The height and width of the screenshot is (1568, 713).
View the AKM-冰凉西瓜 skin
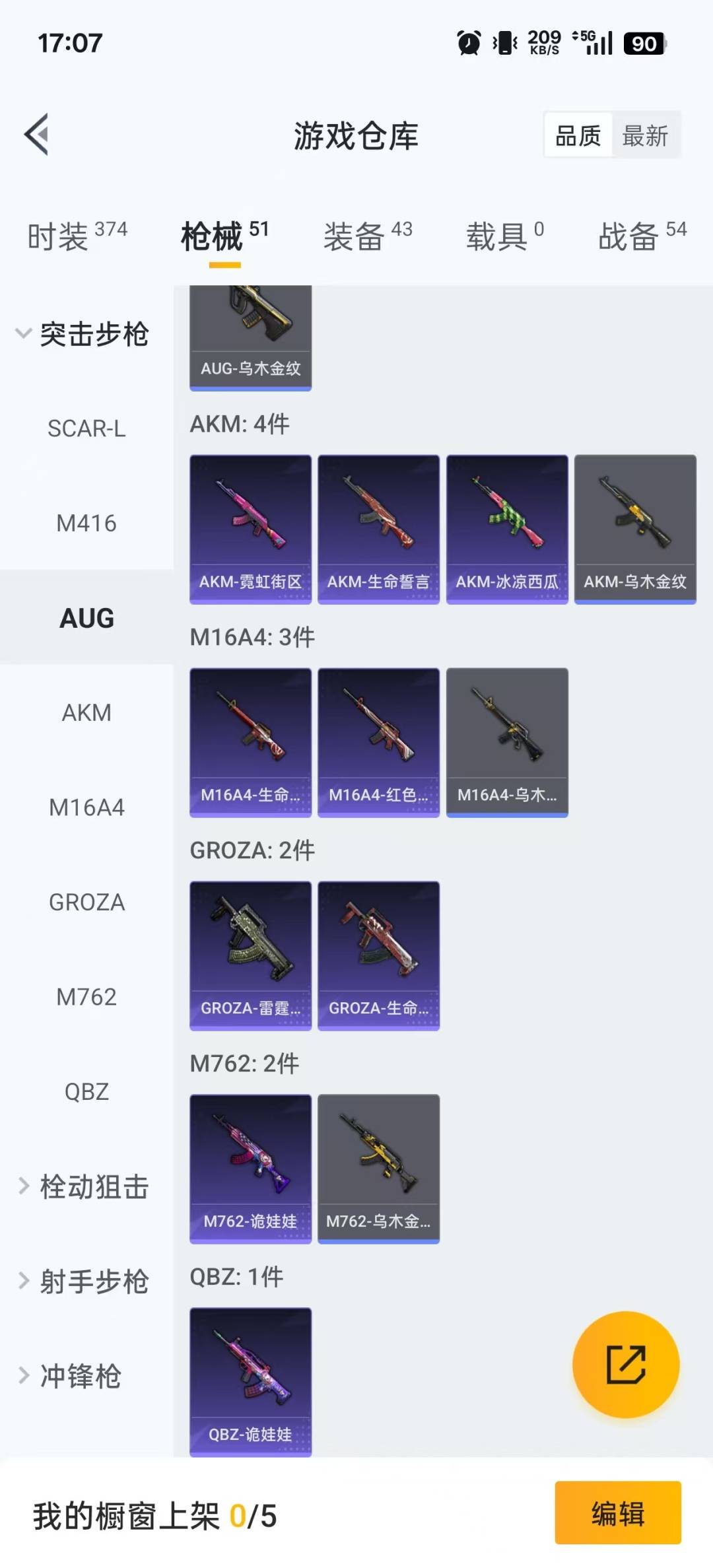click(x=507, y=529)
